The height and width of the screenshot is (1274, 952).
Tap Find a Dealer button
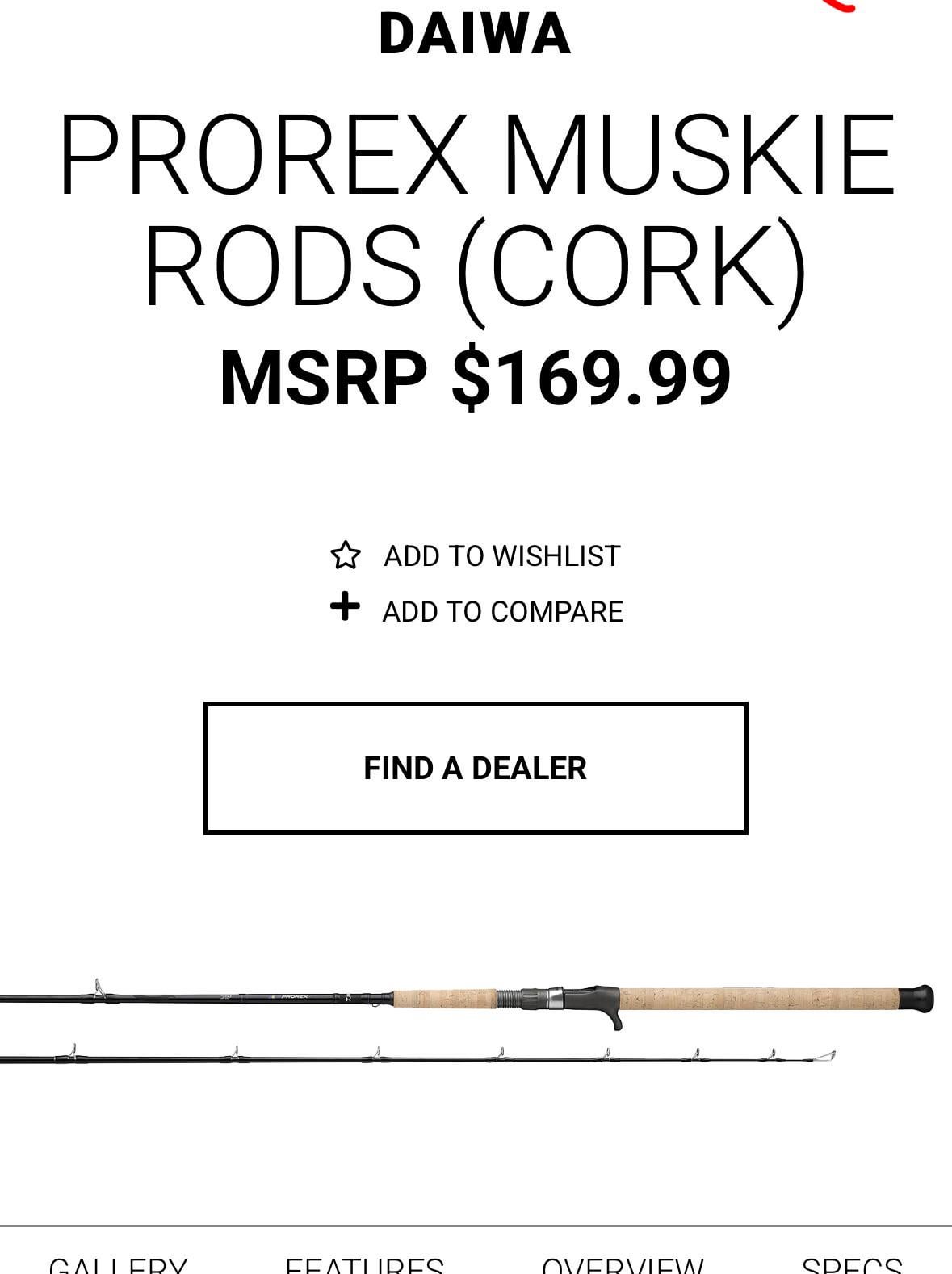(476, 768)
